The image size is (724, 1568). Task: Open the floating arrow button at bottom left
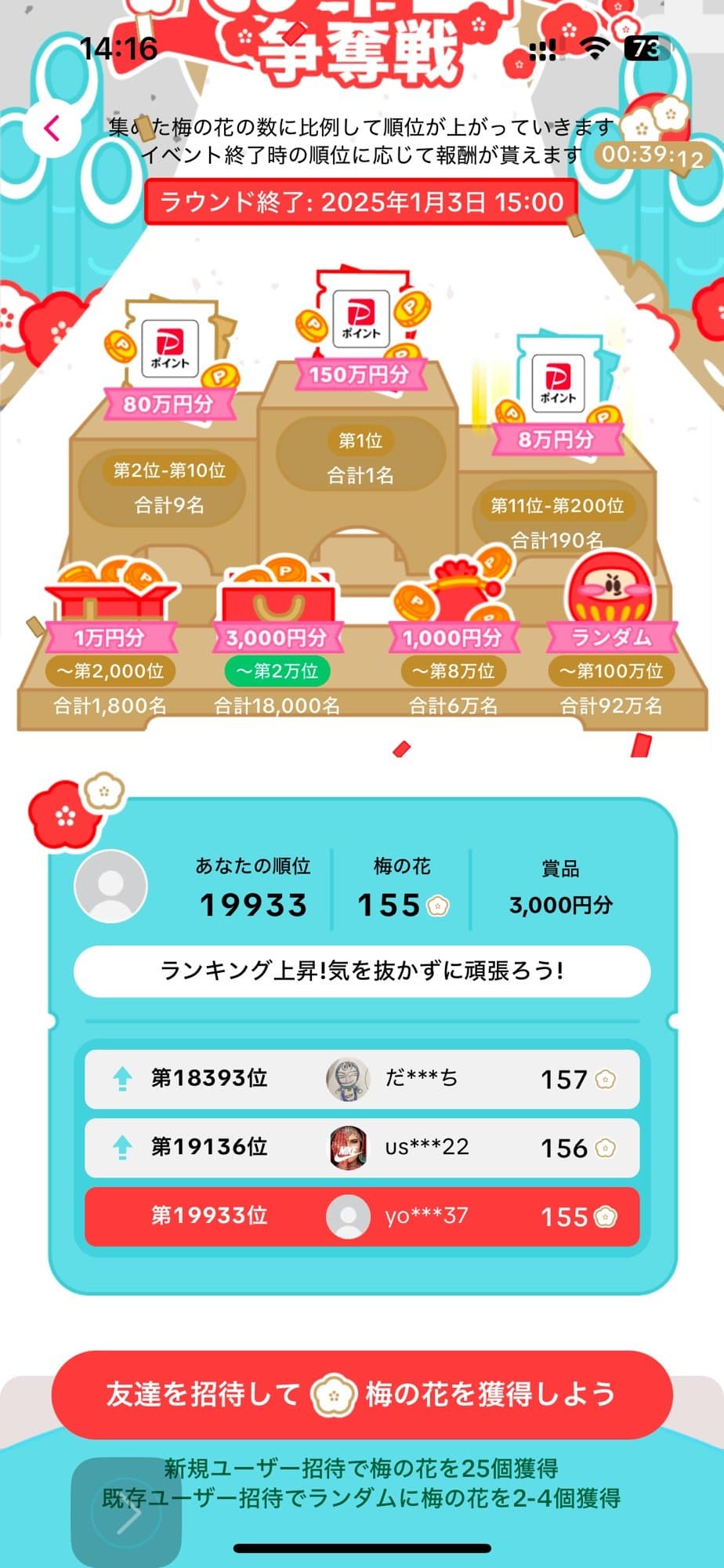tap(127, 1512)
